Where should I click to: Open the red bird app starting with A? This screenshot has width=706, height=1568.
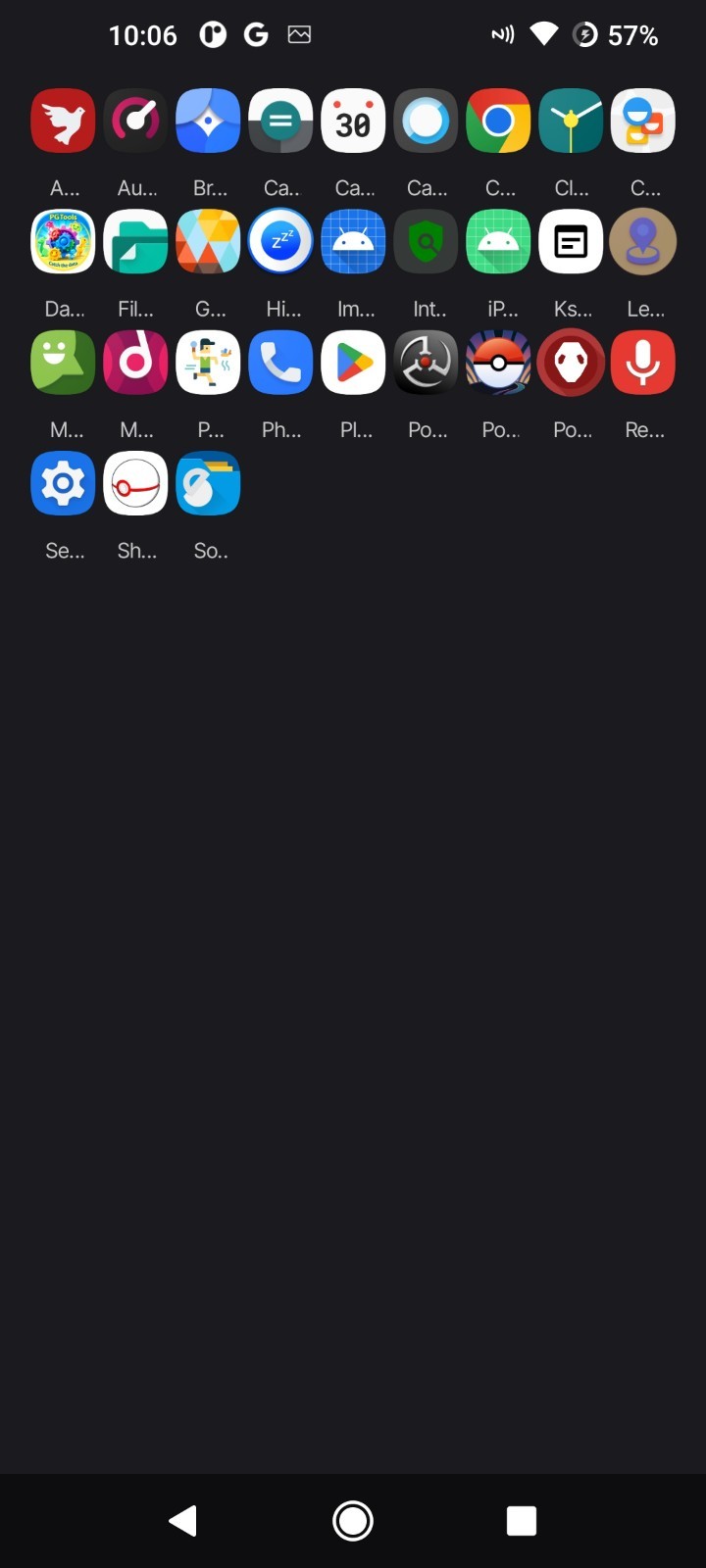coord(63,121)
